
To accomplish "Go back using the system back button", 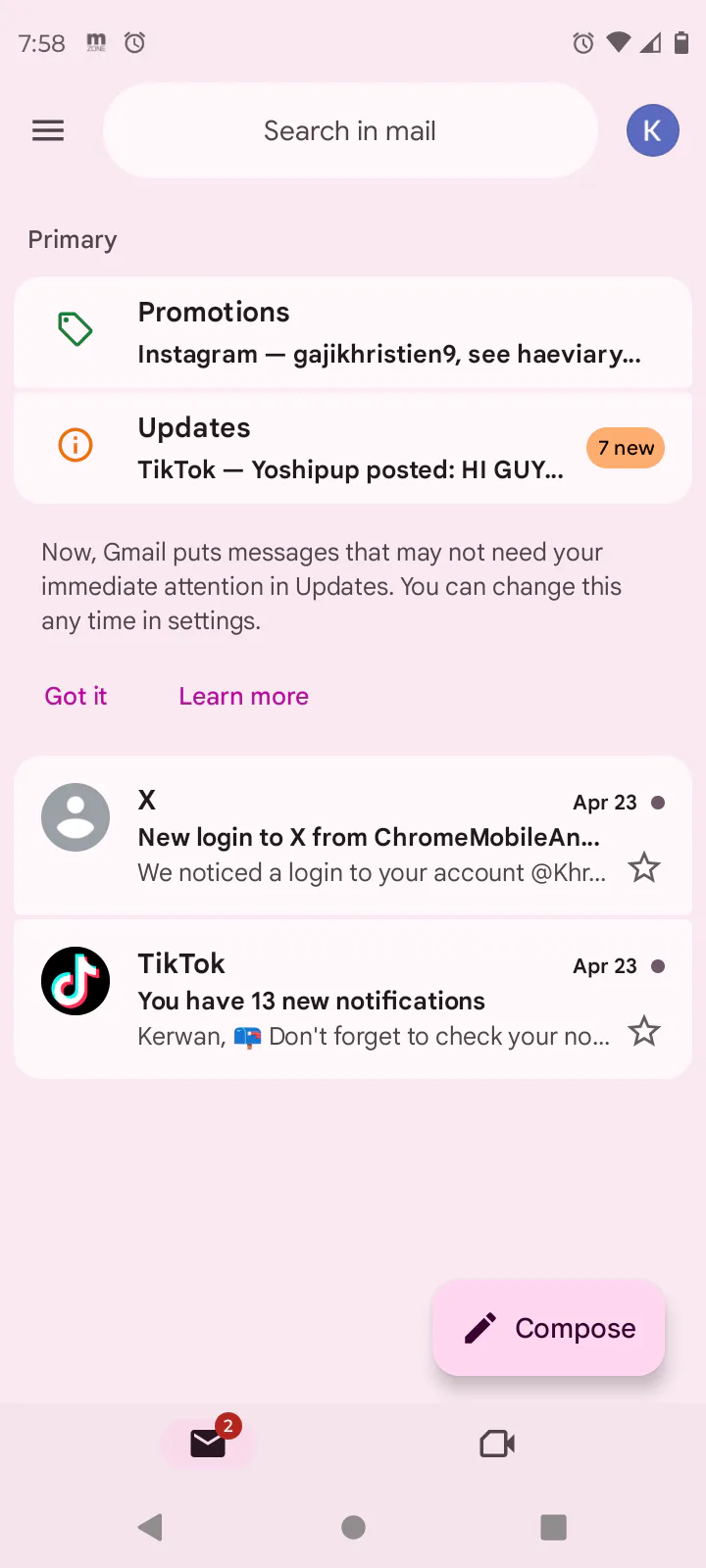I will pos(151,1527).
